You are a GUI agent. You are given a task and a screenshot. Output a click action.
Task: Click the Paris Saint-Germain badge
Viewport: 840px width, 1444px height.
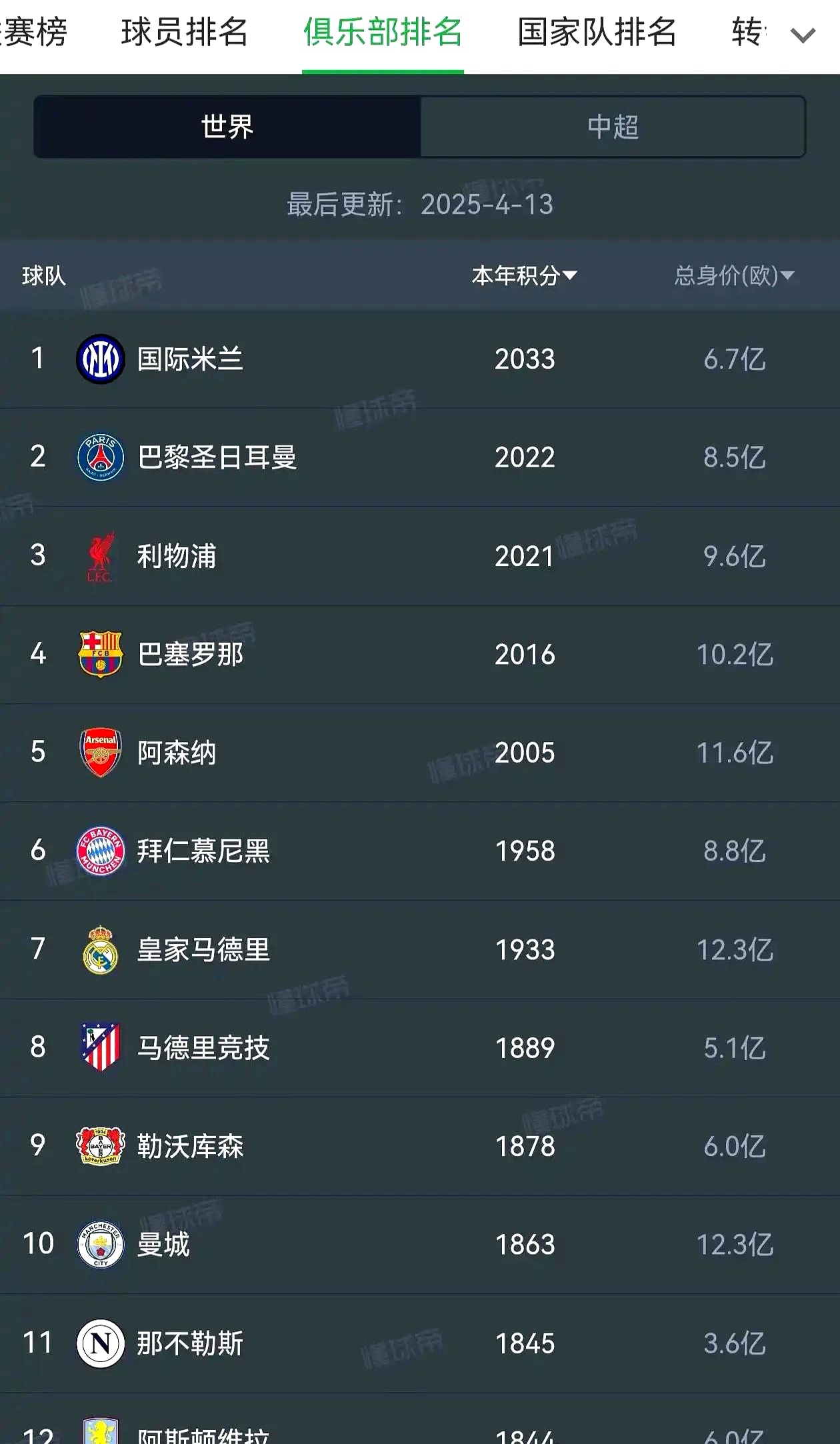pyautogui.click(x=100, y=457)
